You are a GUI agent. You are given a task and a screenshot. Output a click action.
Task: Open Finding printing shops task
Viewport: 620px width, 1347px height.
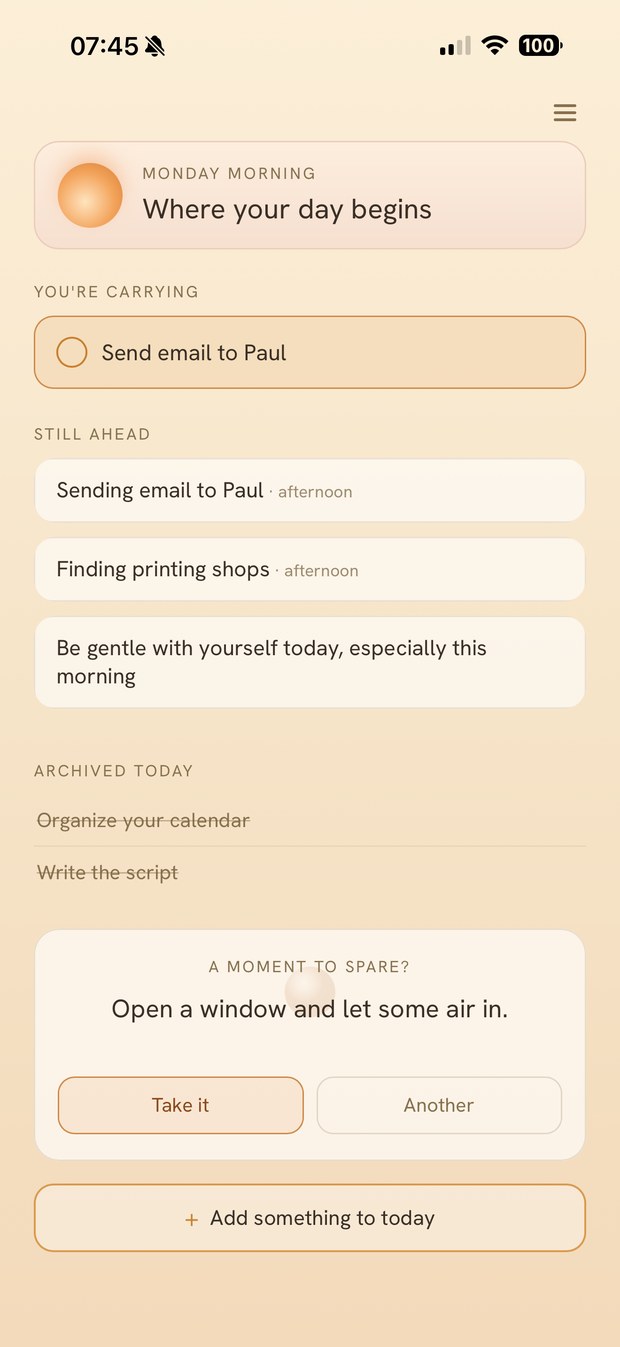(x=310, y=569)
